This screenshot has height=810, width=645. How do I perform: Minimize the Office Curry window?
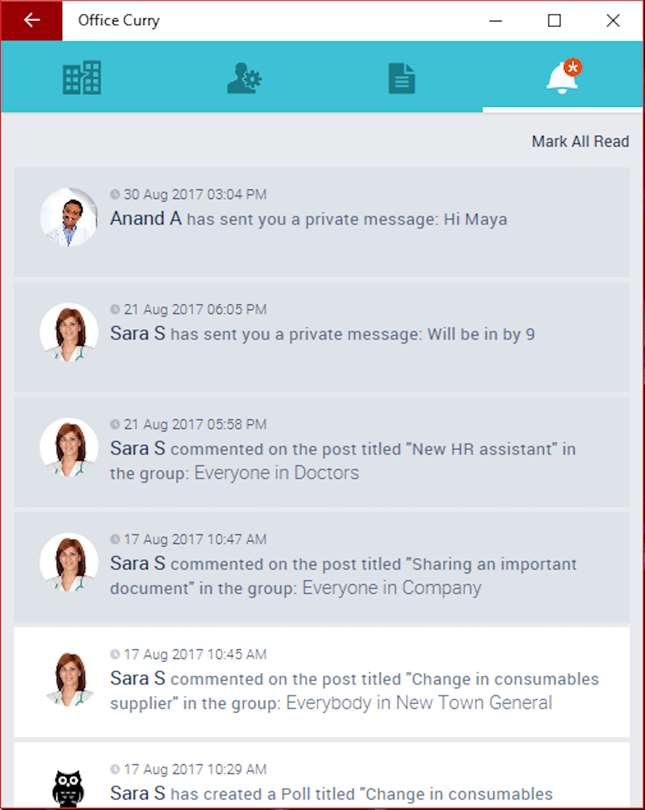point(495,20)
